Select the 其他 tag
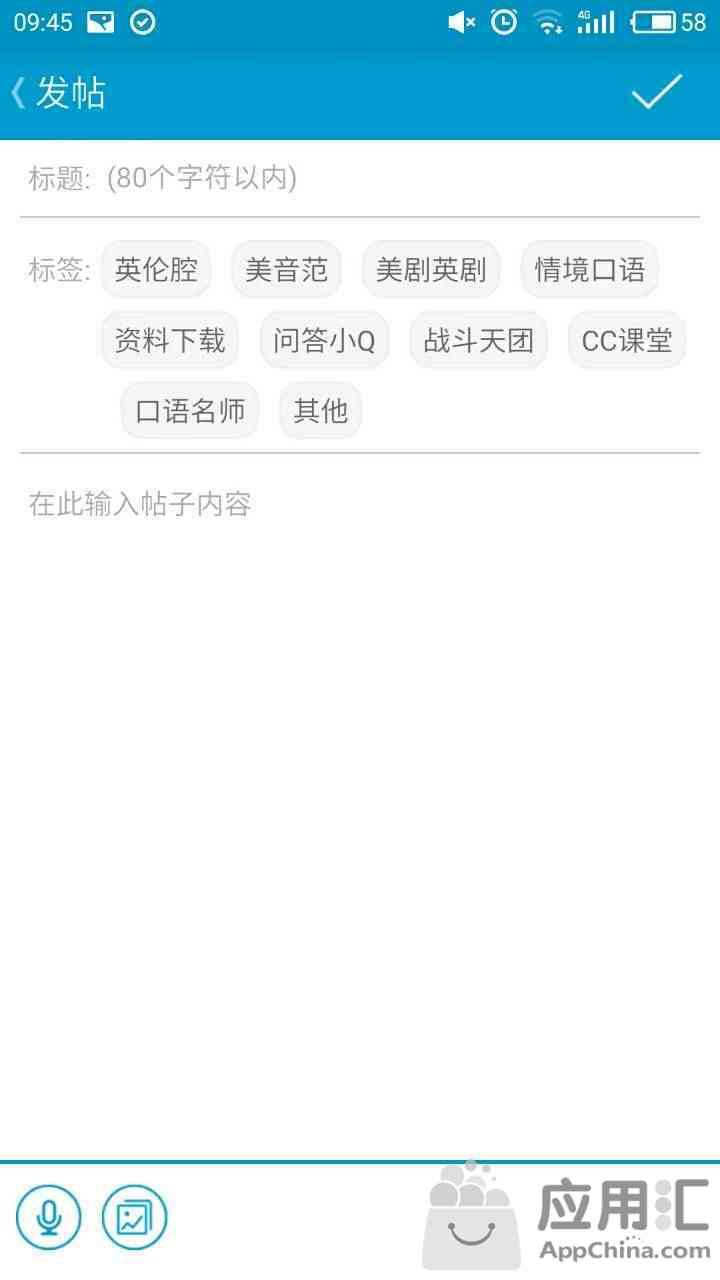Image resolution: width=720 pixels, height=1280 pixels. [x=320, y=410]
